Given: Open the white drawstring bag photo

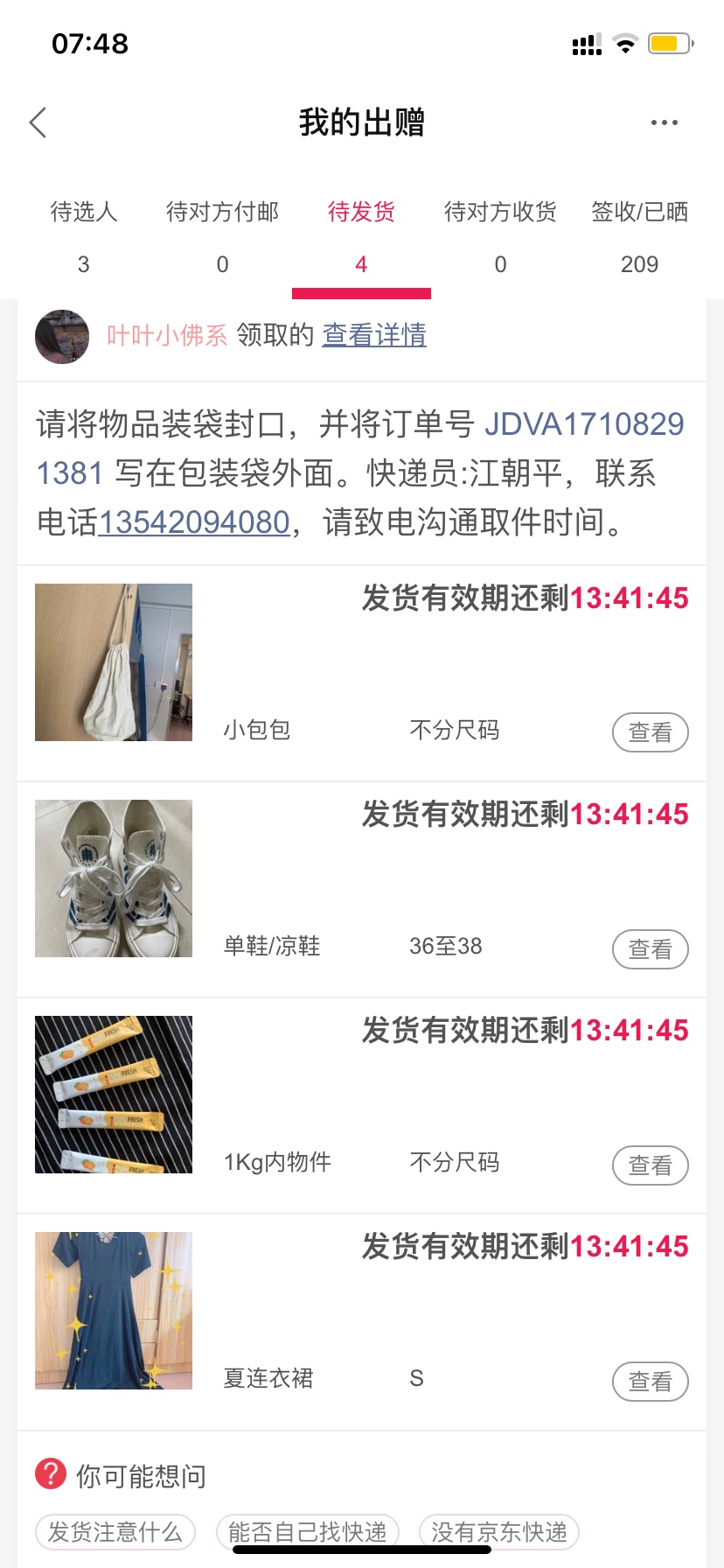Looking at the screenshot, I should click(x=114, y=662).
